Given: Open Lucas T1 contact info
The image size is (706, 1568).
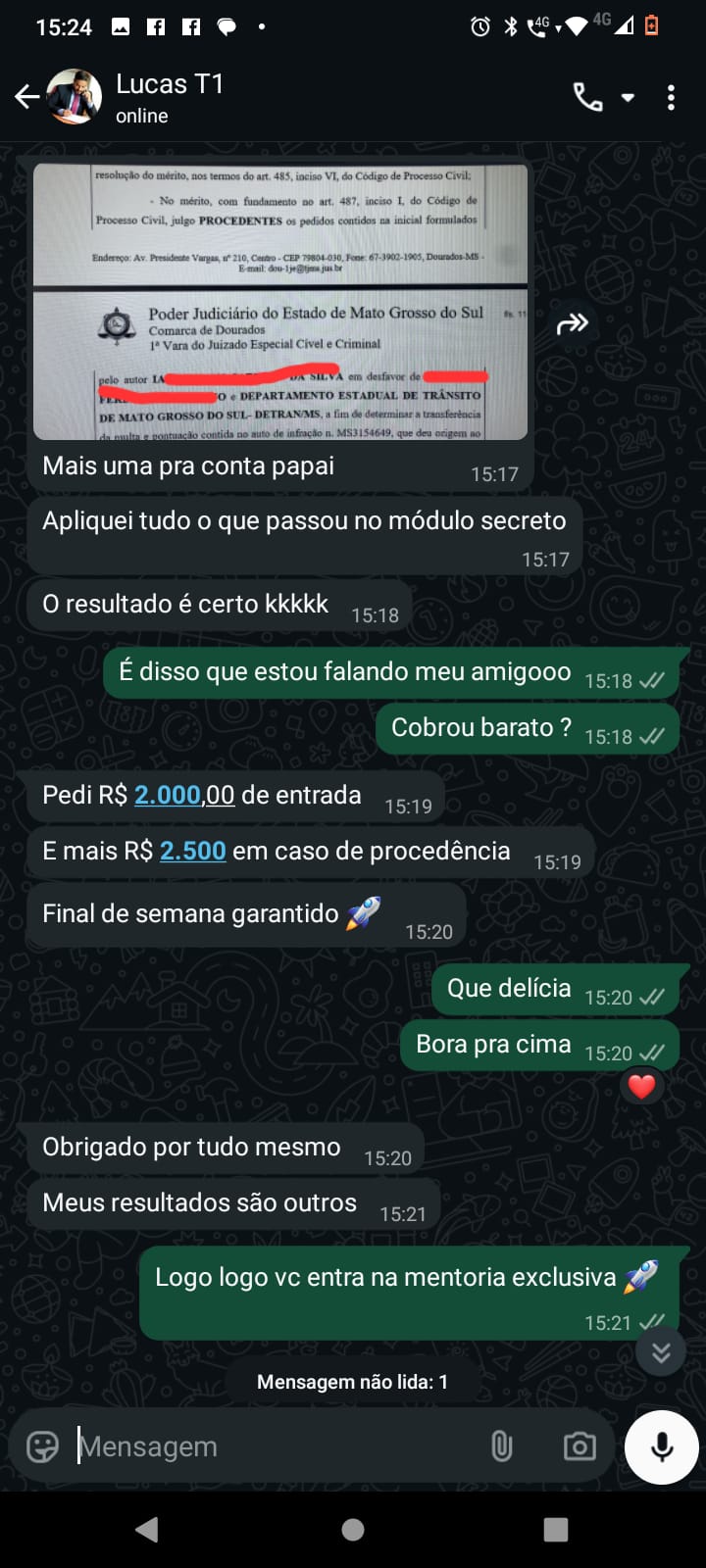Looking at the screenshot, I should (x=170, y=97).
